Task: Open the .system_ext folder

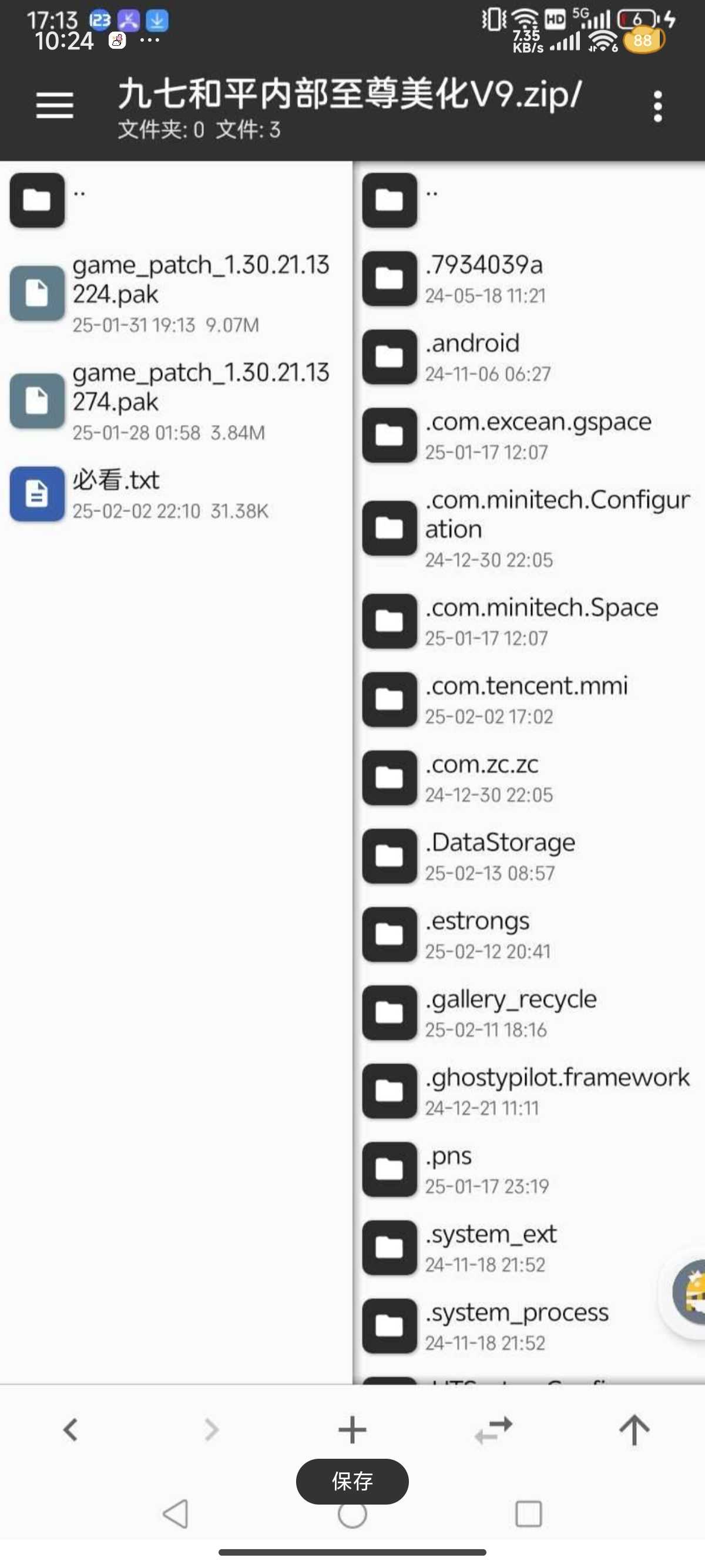Action: 528,1248
